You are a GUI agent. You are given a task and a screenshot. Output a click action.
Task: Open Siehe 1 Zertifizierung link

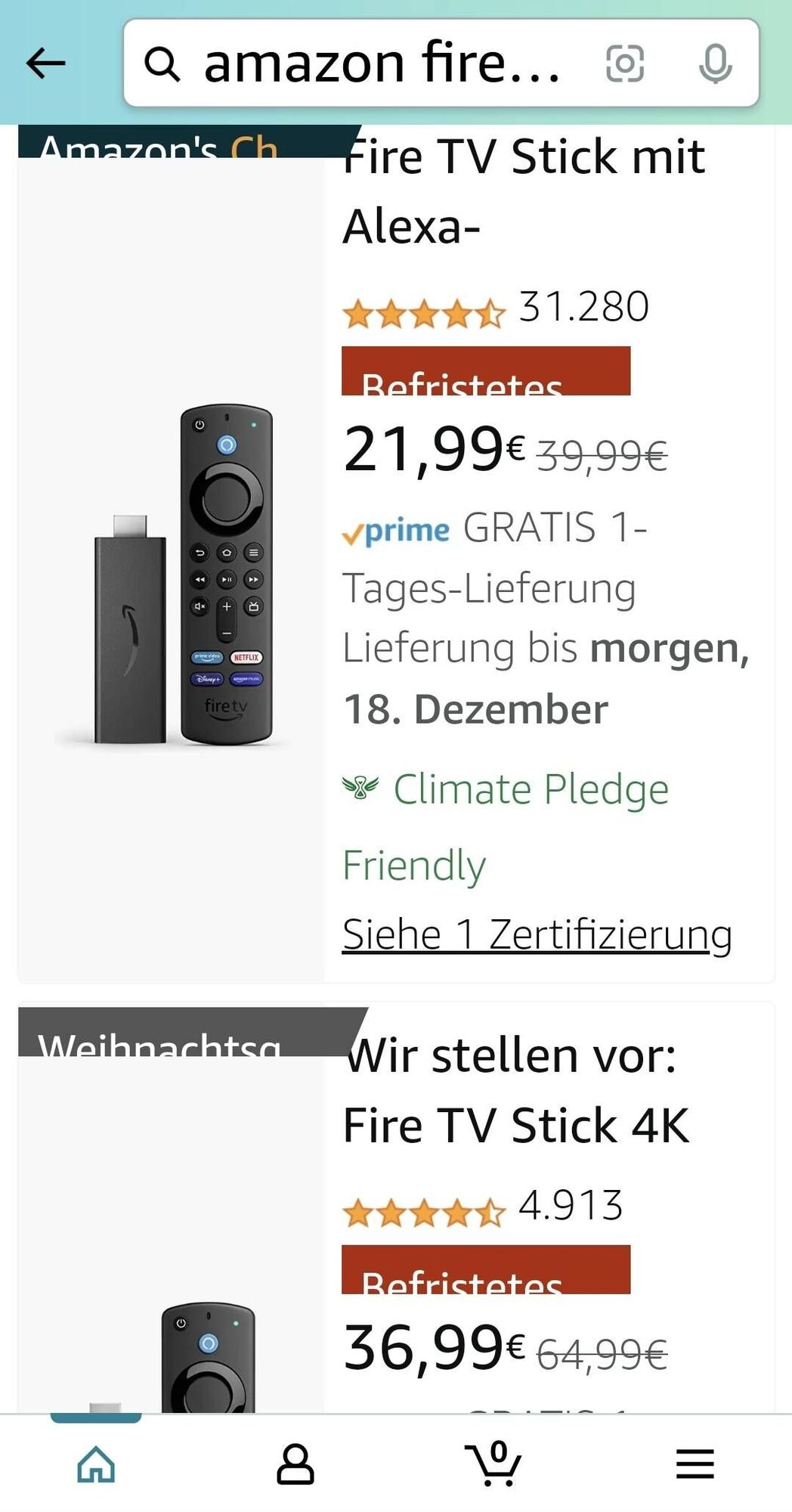tap(537, 934)
